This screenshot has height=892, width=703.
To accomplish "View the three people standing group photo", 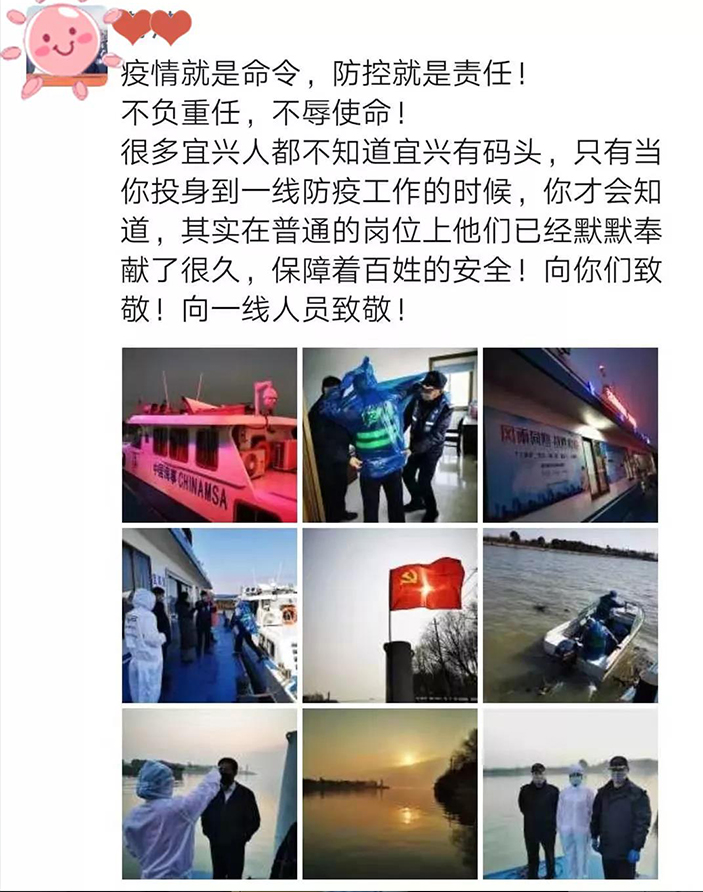I will tap(570, 793).
